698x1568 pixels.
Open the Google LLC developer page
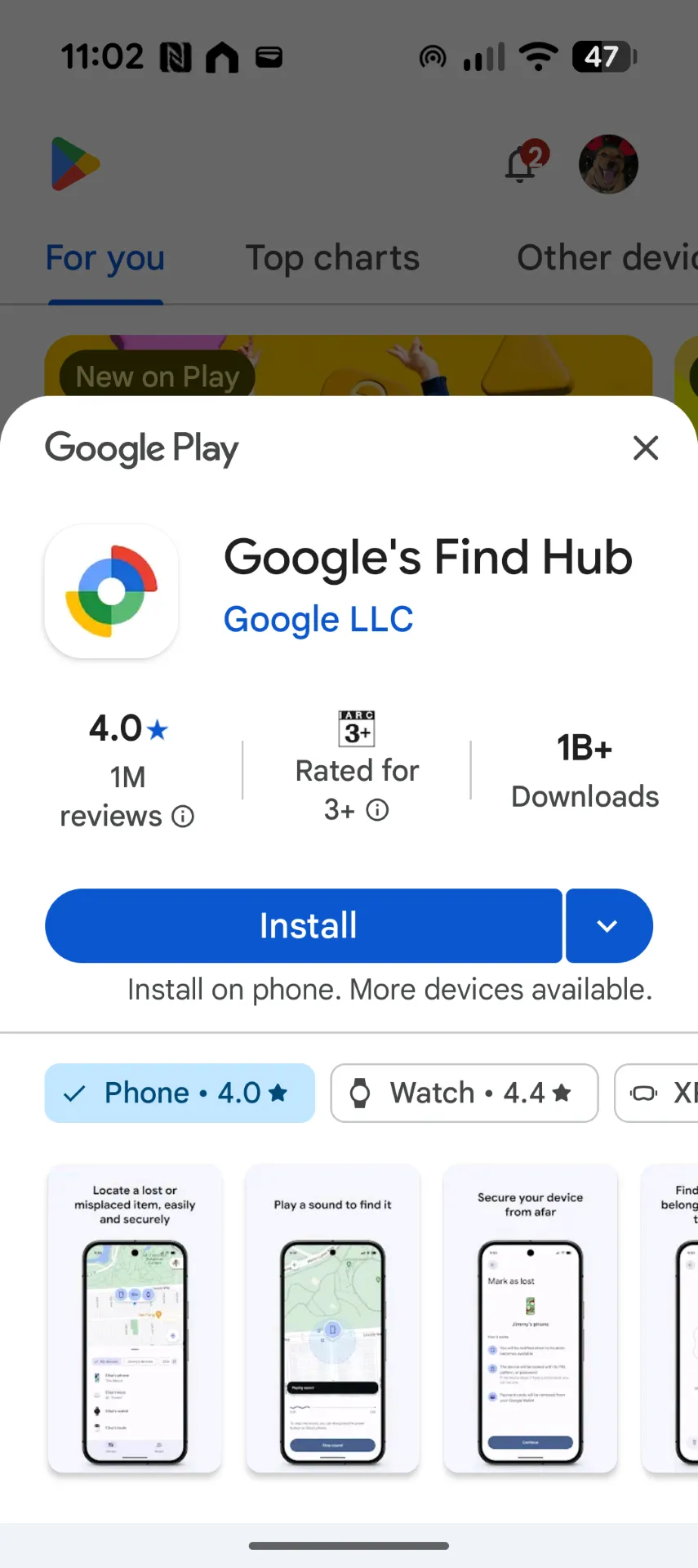pyautogui.click(x=318, y=619)
